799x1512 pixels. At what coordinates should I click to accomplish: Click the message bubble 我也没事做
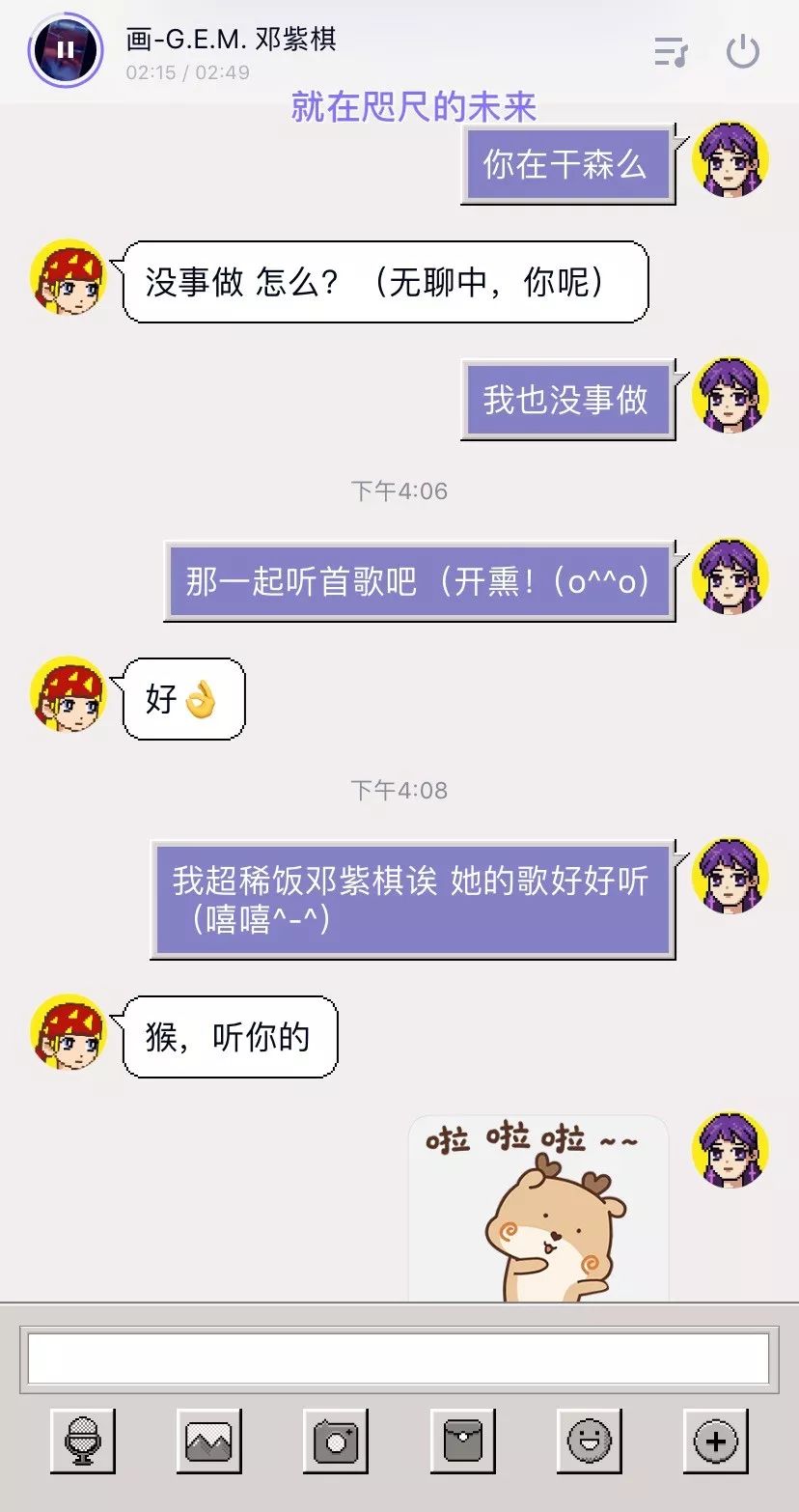tap(567, 399)
